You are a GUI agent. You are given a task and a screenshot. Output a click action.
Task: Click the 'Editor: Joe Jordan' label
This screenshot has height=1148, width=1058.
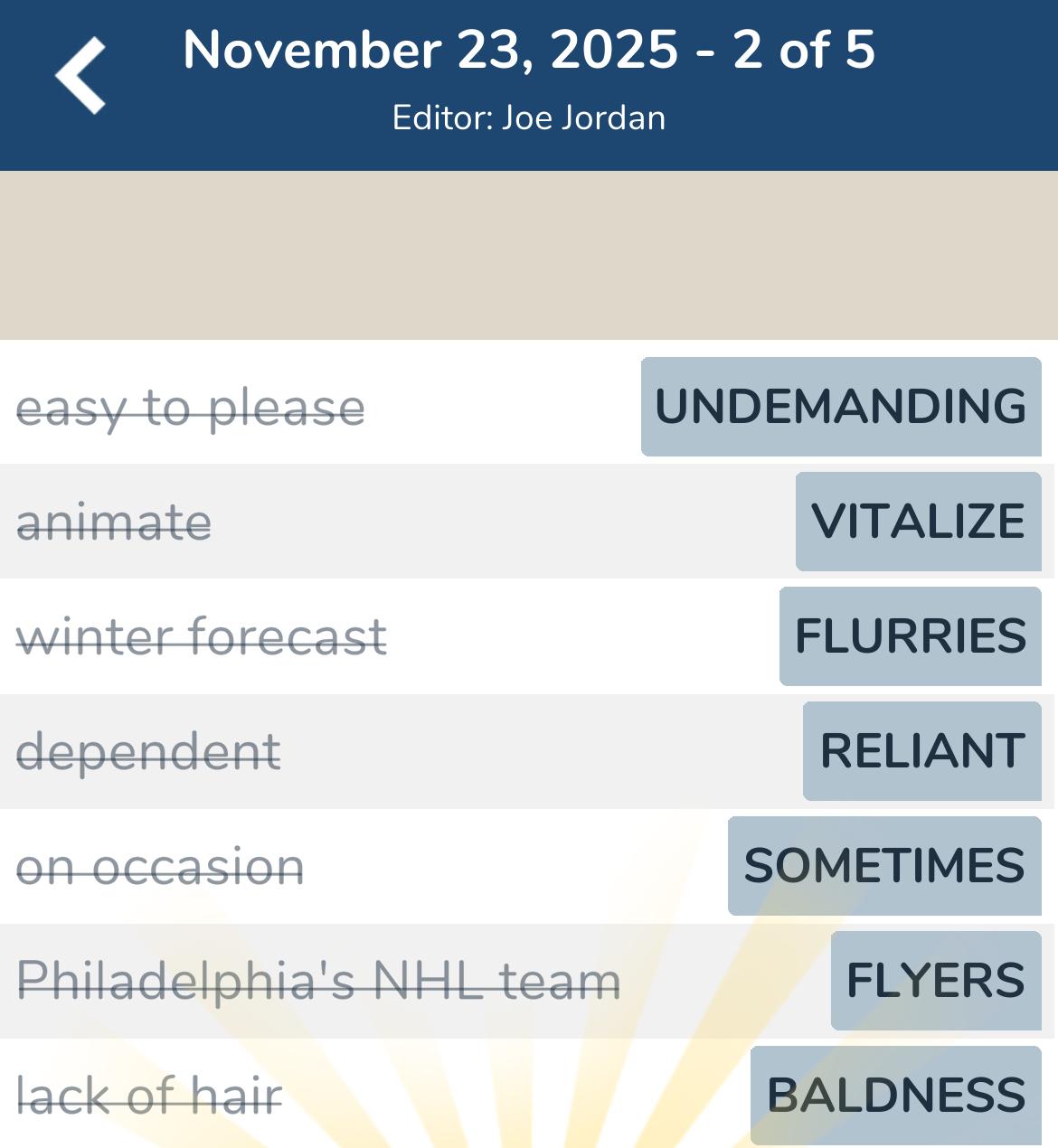click(529, 117)
